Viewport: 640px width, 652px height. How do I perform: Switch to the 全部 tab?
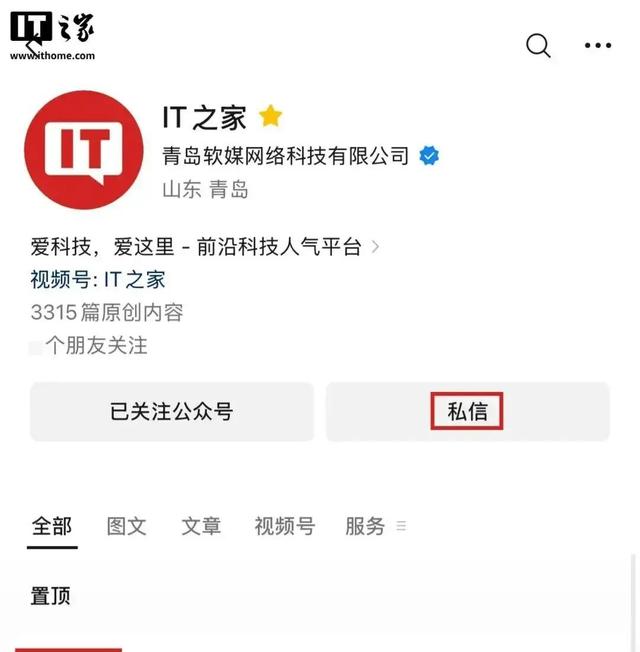51,526
